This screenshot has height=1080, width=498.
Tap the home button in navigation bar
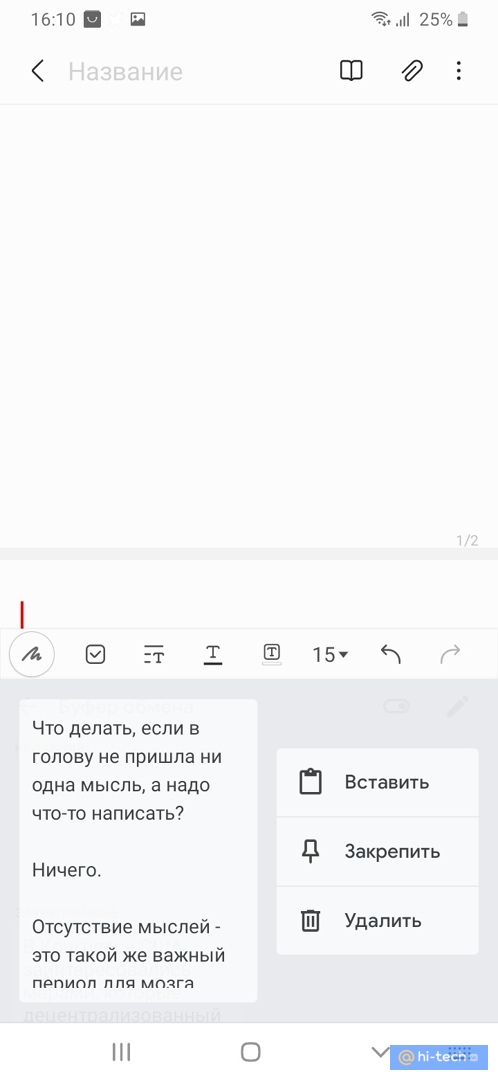(x=251, y=1052)
